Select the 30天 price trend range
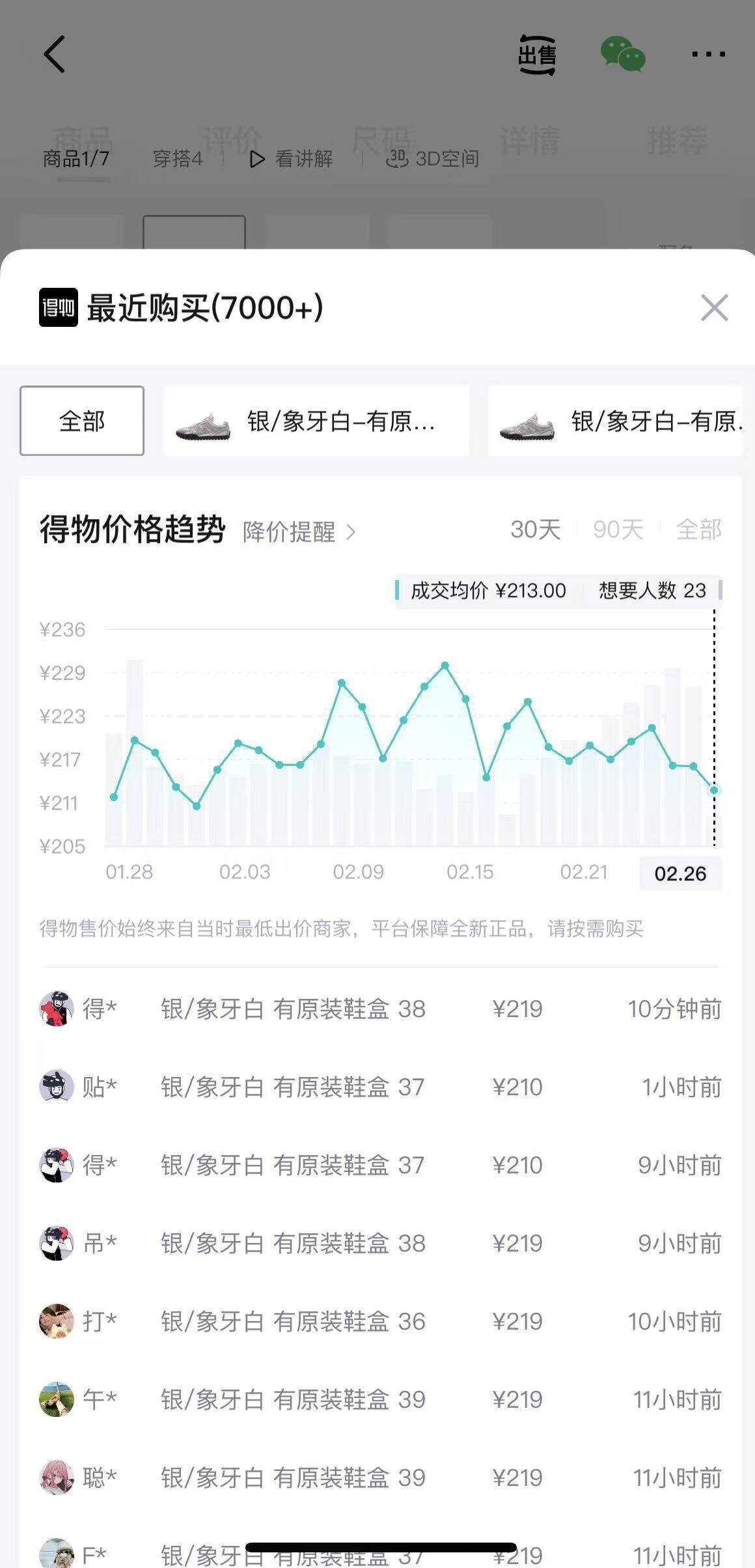The image size is (755, 1568). tap(536, 529)
